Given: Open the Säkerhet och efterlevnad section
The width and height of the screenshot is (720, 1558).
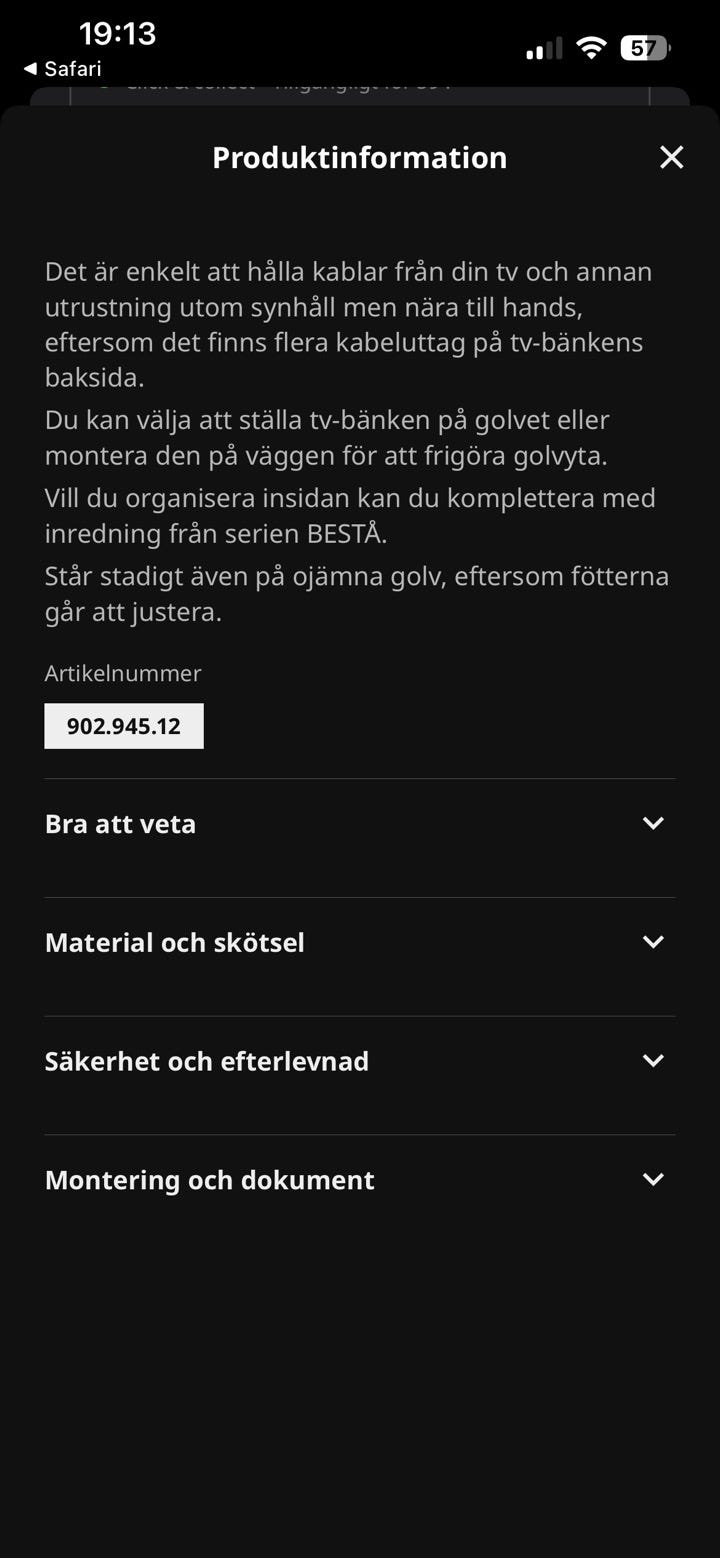Looking at the screenshot, I should pyautogui.click(x=359, y=1061).
